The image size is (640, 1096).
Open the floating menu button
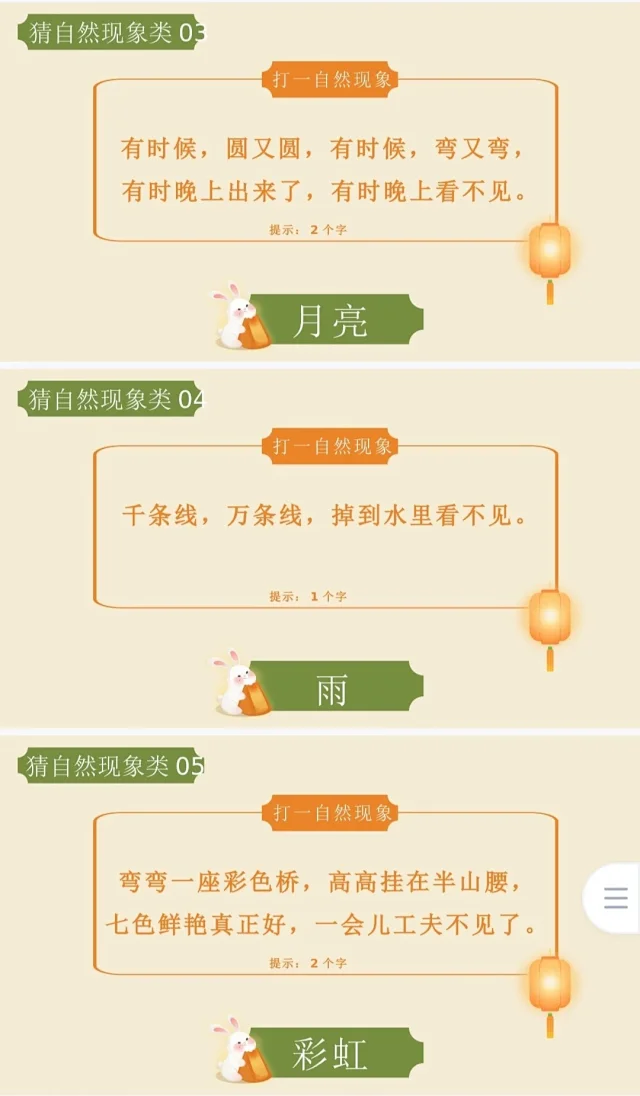coord(616,898)
